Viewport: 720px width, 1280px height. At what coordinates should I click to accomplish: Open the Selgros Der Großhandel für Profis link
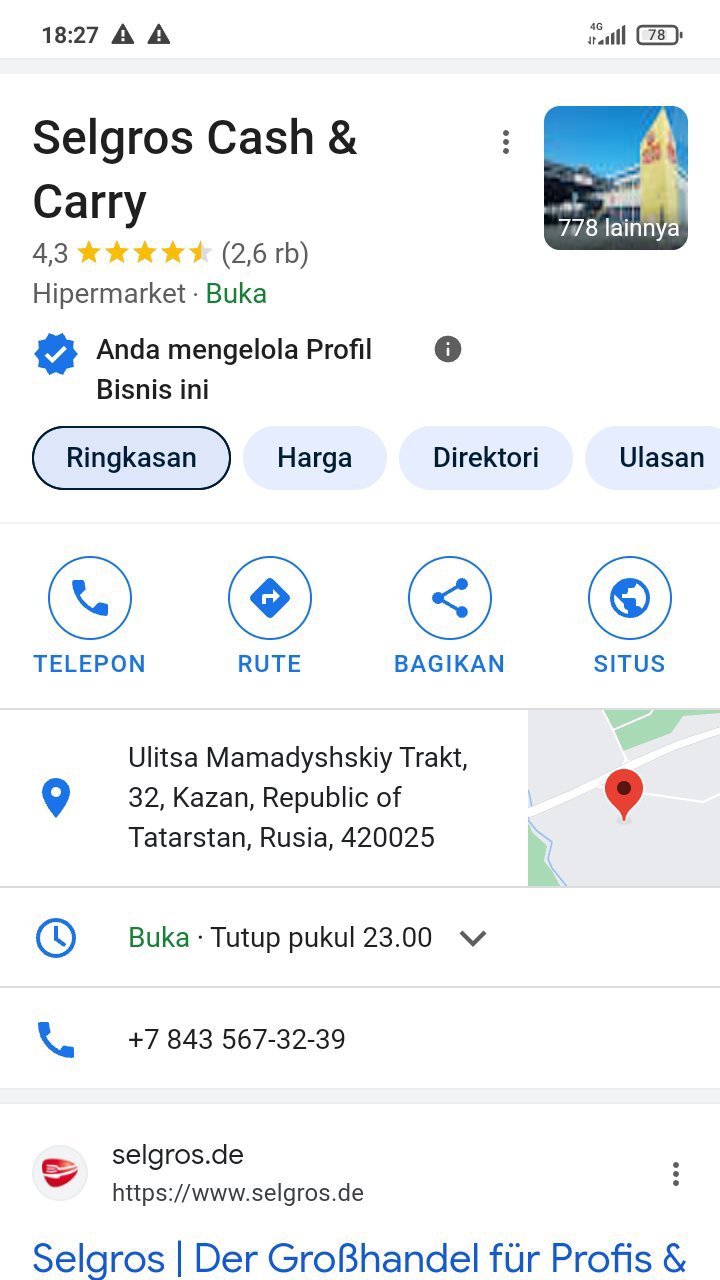tap(359, 1257)
